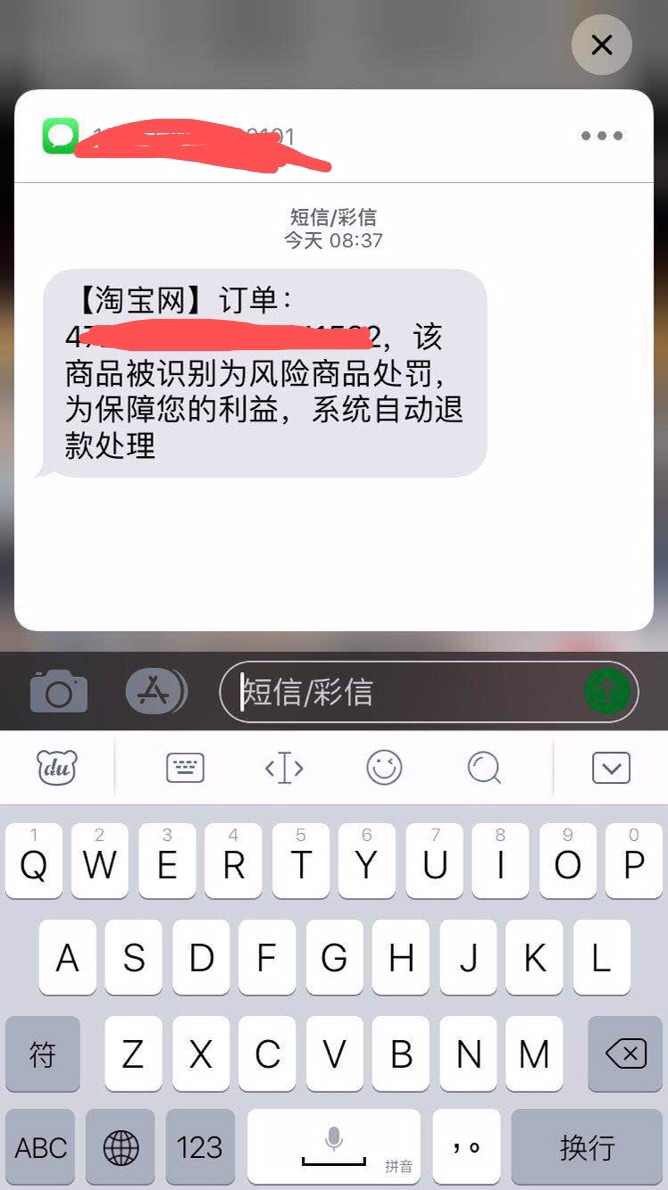Open the 符 symbols key

click(x=42, y=1054)
